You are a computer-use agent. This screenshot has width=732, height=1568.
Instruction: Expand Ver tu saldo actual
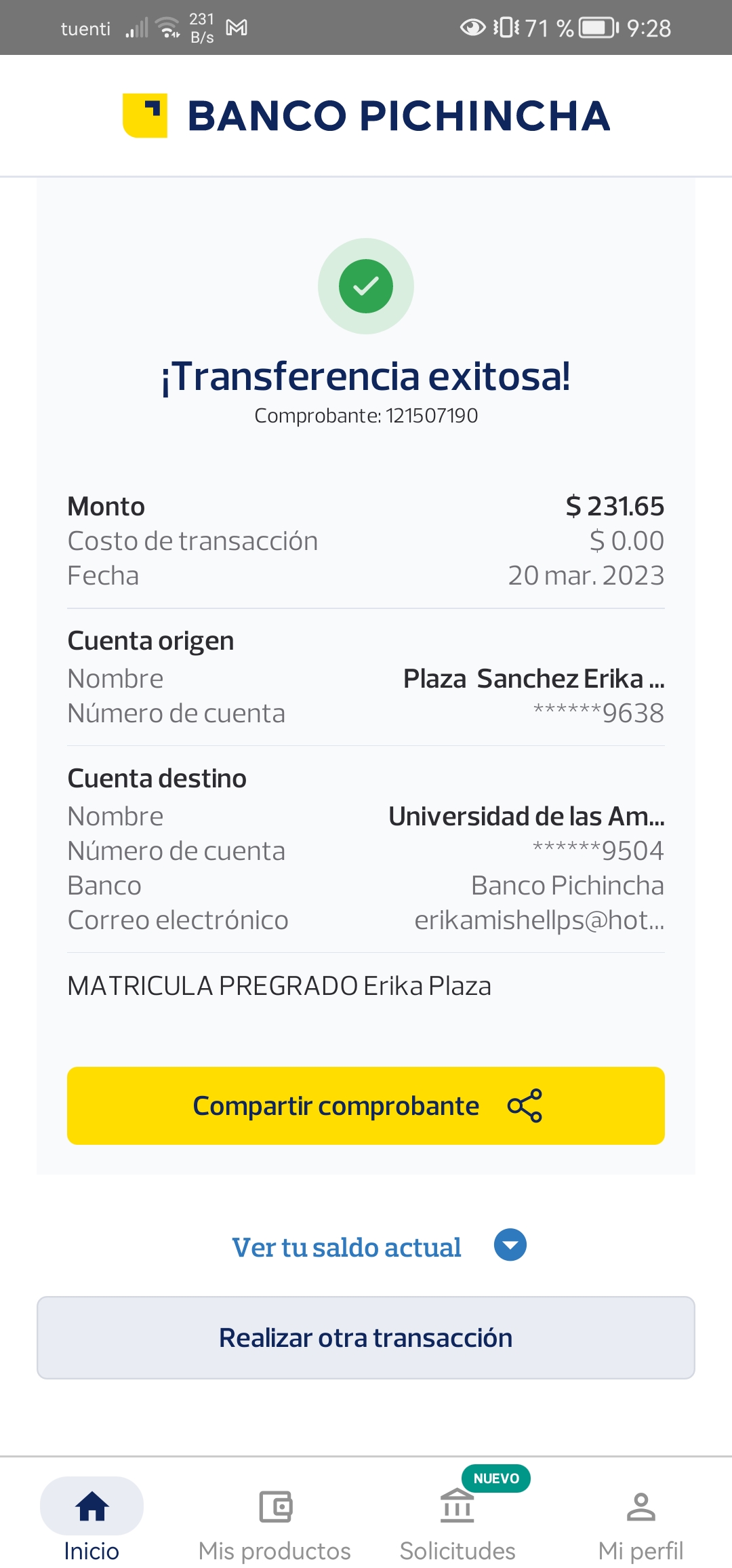[378, 1247]
